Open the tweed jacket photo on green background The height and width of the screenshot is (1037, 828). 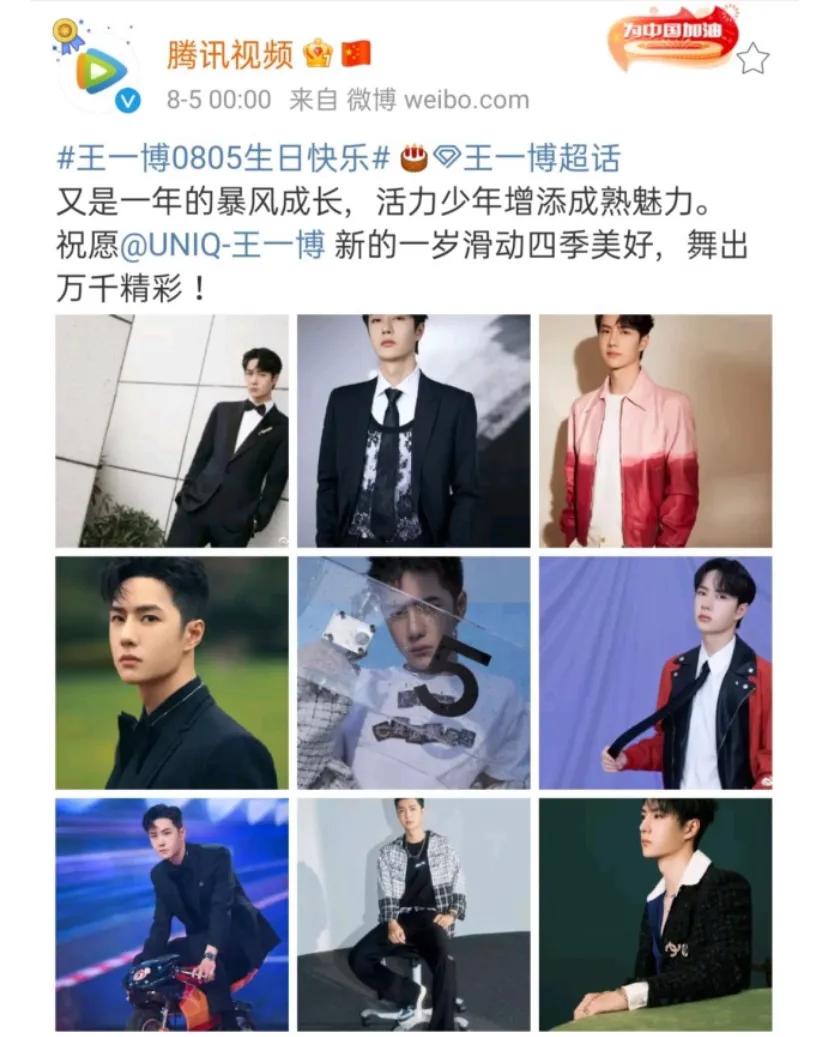(x=655, y=913)
